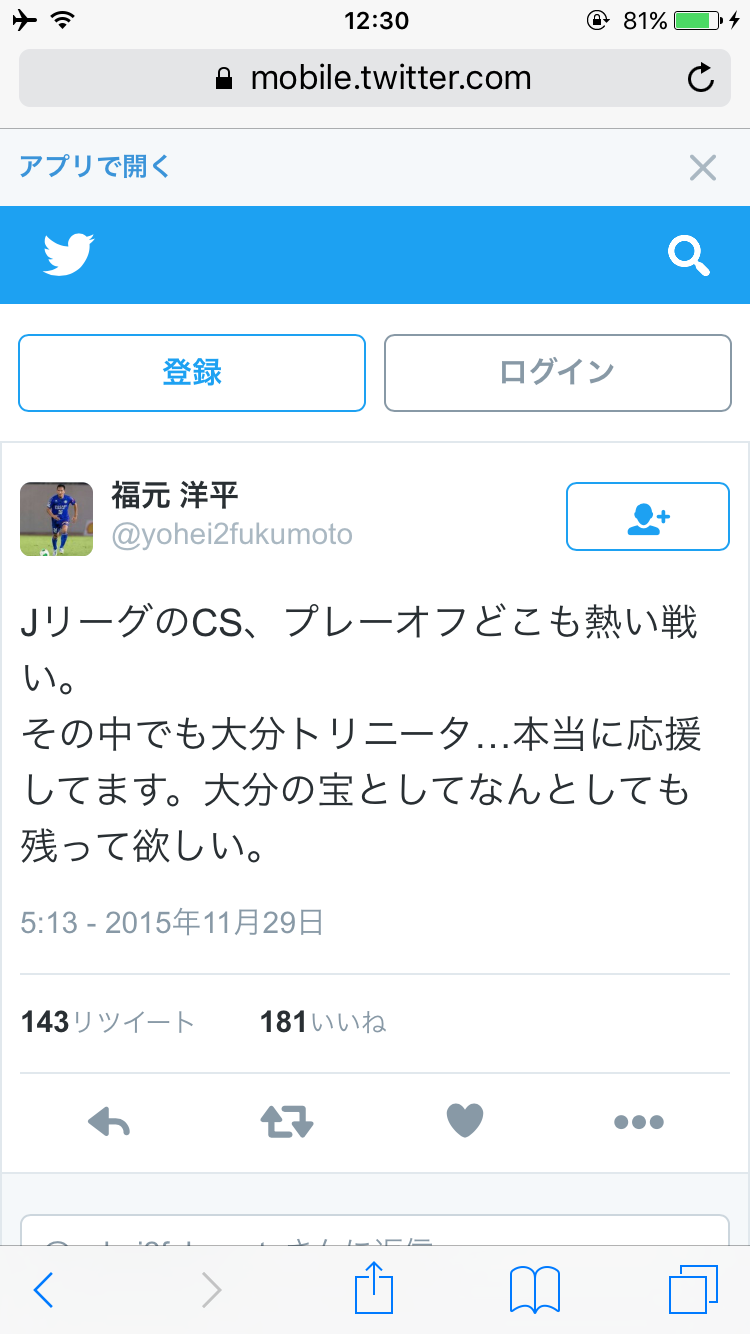Tap the mobile.twitter.com address bar
Screen dimensions: 750x1334
373,78
